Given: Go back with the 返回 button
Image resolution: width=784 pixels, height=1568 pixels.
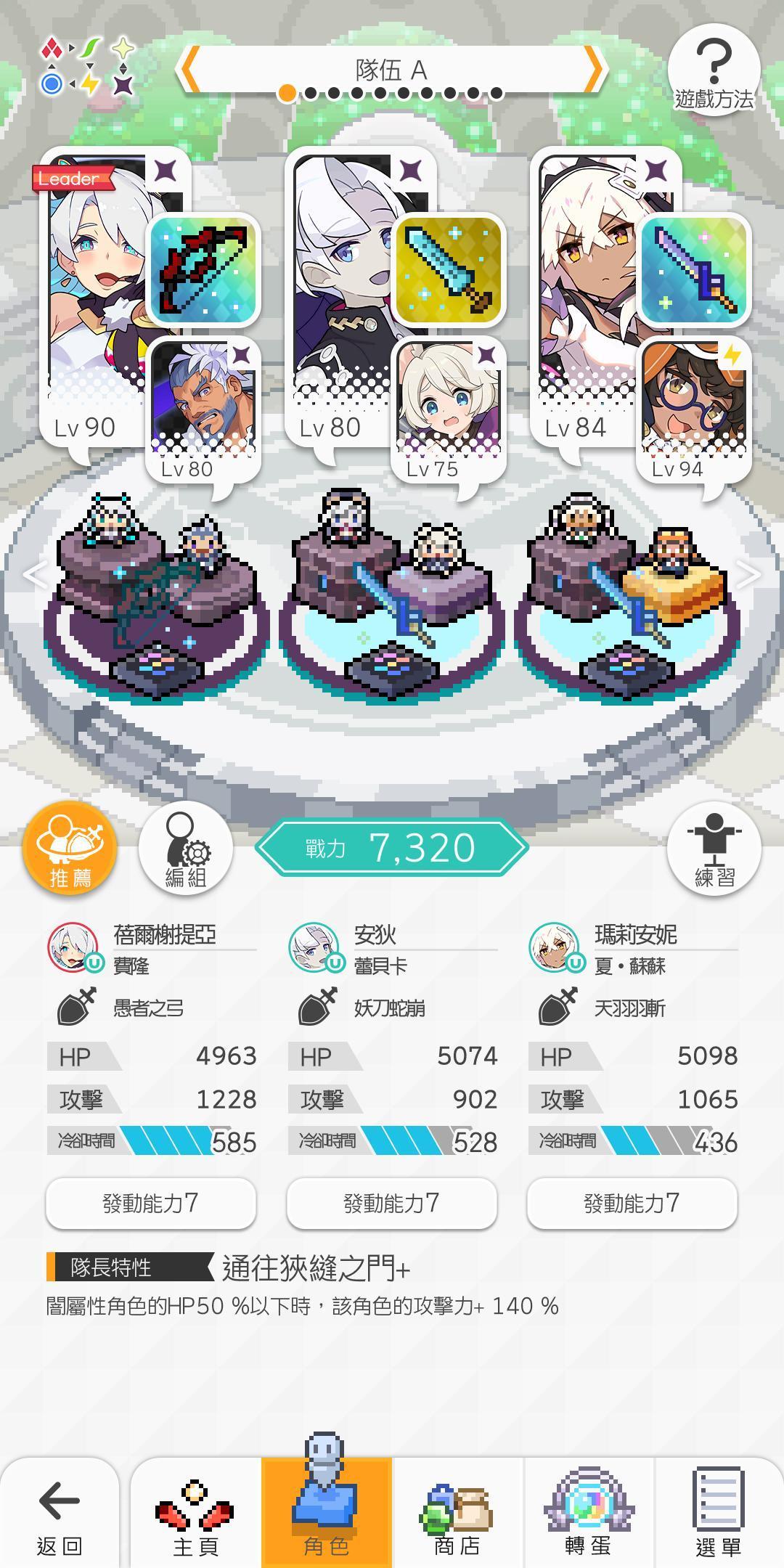Looking at the screenshot, I should pyautogui.click(x=60, y=1514).
